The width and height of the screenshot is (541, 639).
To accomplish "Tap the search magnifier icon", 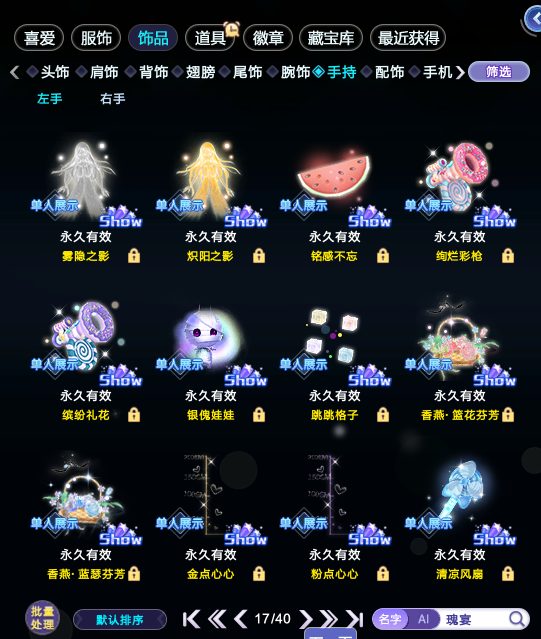I will [517, 619].
